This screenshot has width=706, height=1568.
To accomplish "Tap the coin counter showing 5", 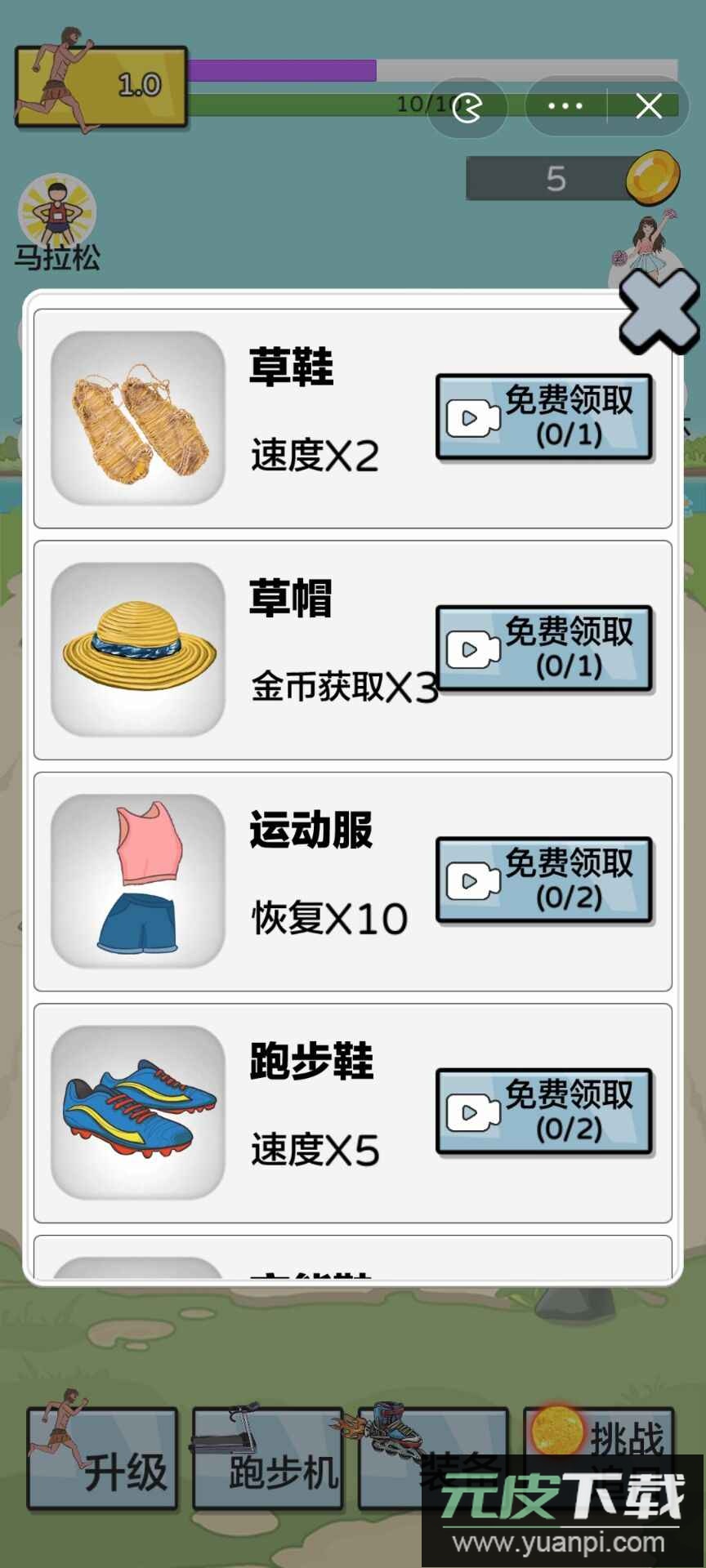I will pos(556,180).
